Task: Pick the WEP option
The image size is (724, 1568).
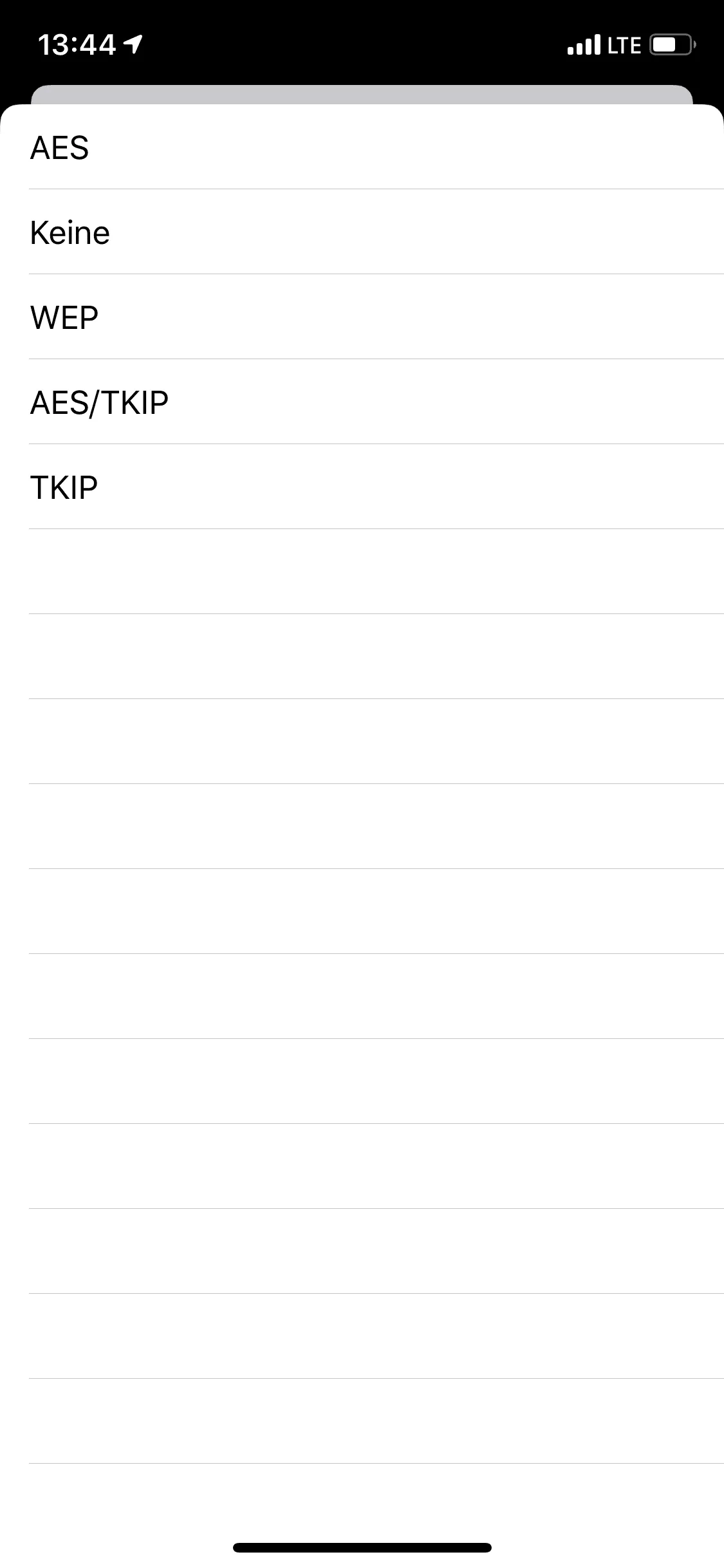Action: pos(362,317)
